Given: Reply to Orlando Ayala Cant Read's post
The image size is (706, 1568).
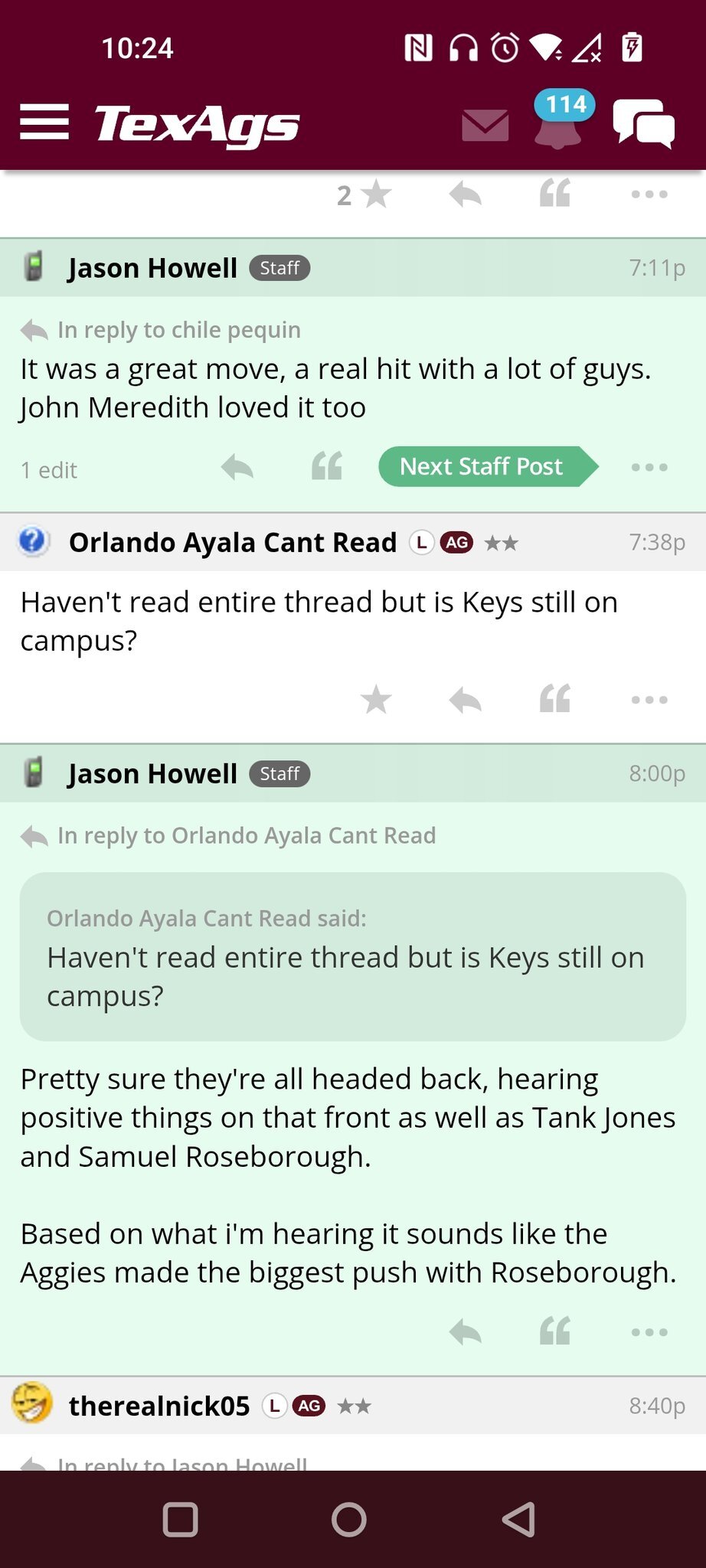Looking at the screenshot, I should [x=466, y=699].
